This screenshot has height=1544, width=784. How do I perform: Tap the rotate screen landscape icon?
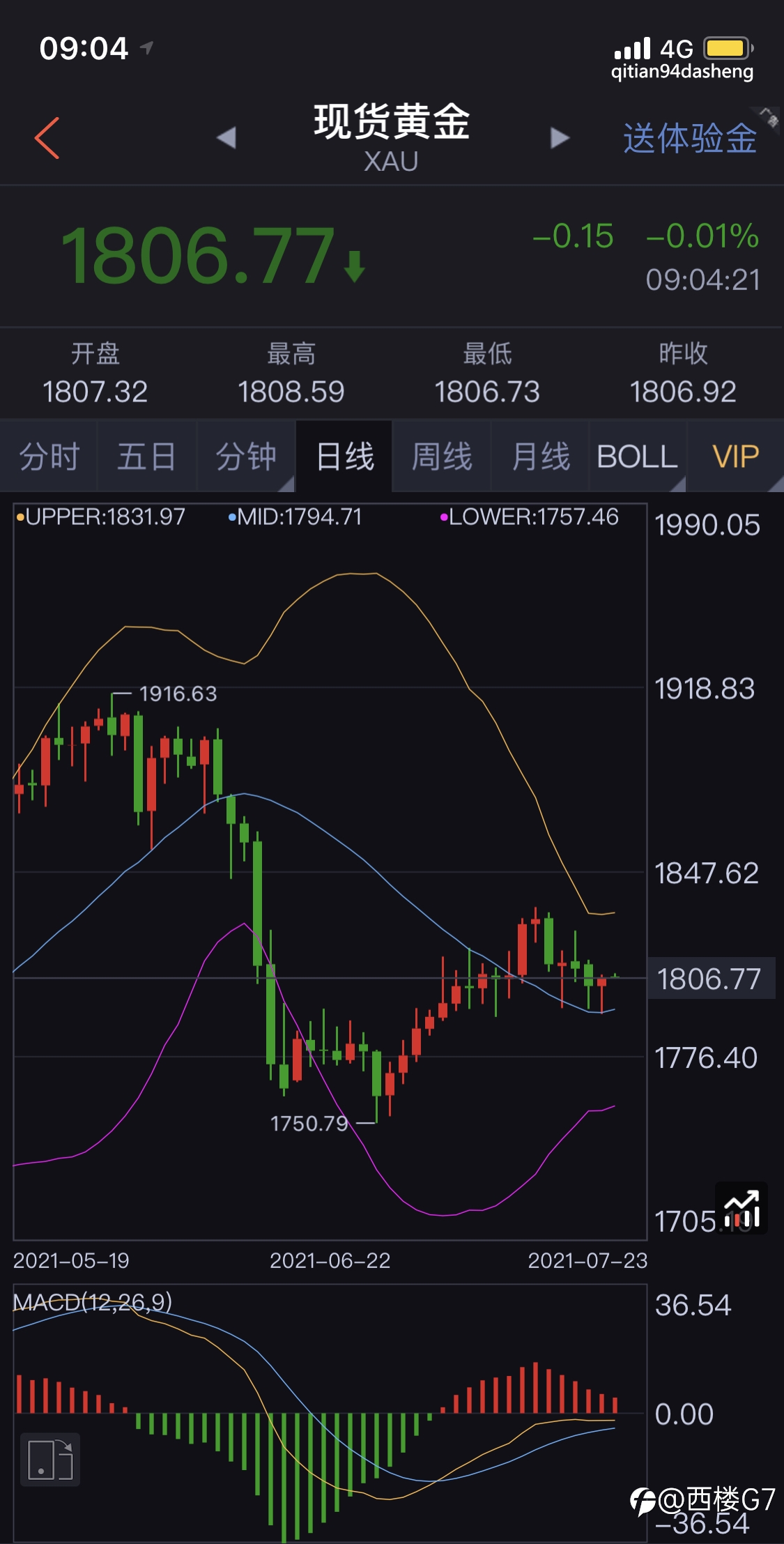(50, 1460)
